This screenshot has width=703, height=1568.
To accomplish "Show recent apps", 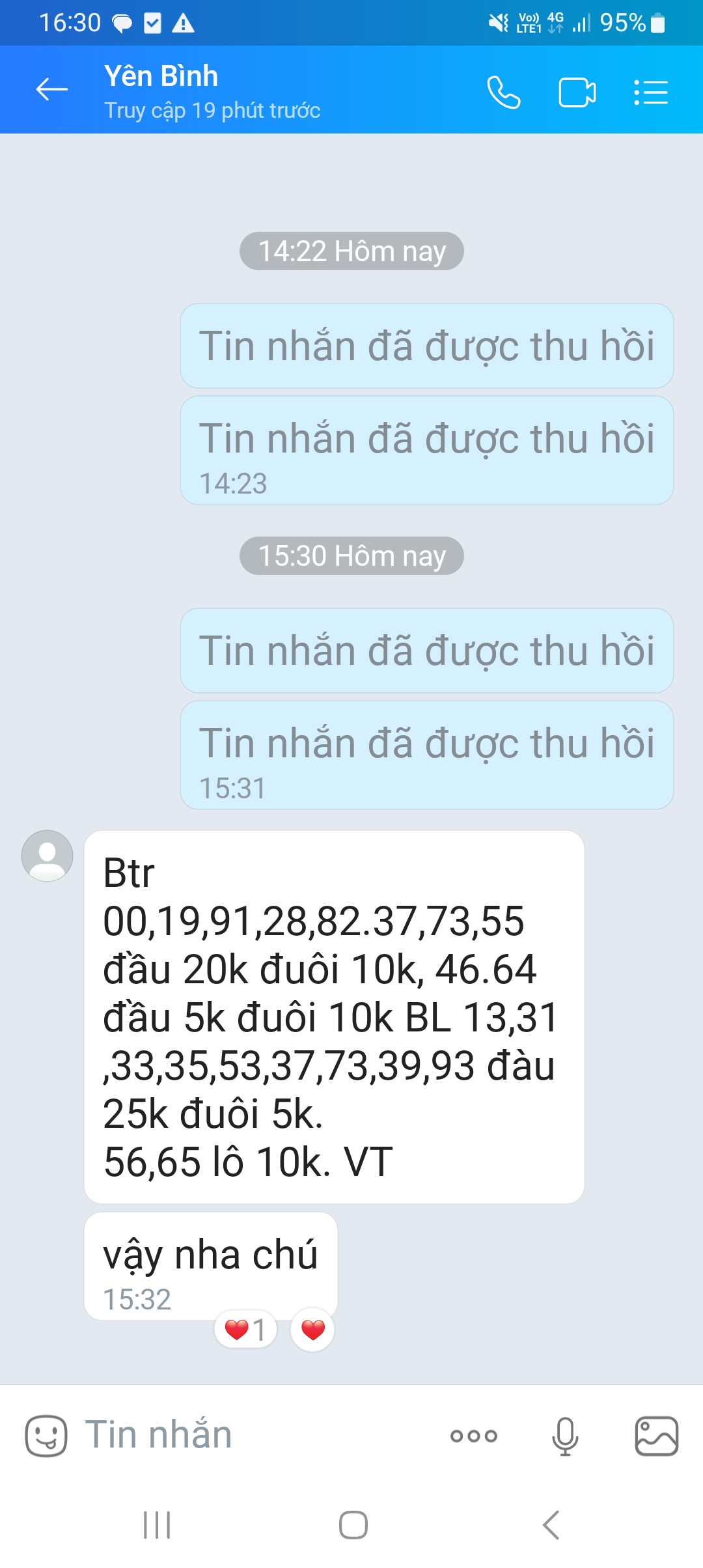I will click(157, 1525).
